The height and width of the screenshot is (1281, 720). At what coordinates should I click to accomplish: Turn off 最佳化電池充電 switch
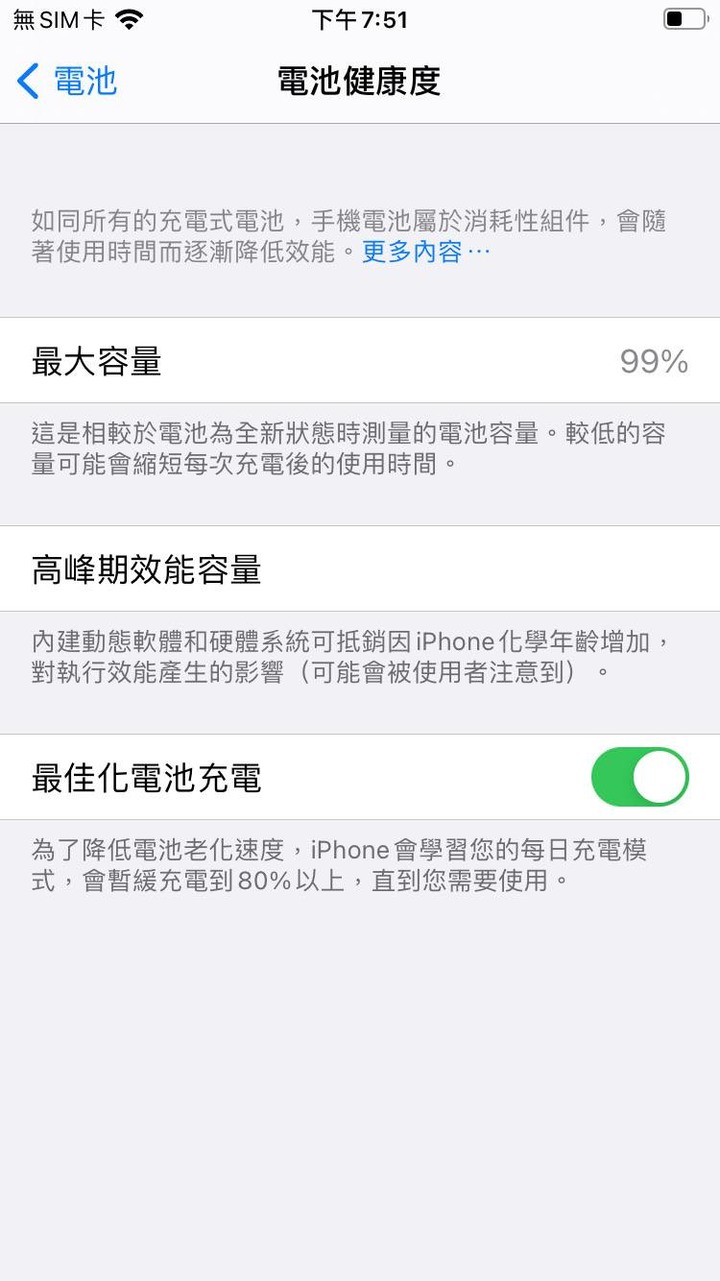(640, 777)
